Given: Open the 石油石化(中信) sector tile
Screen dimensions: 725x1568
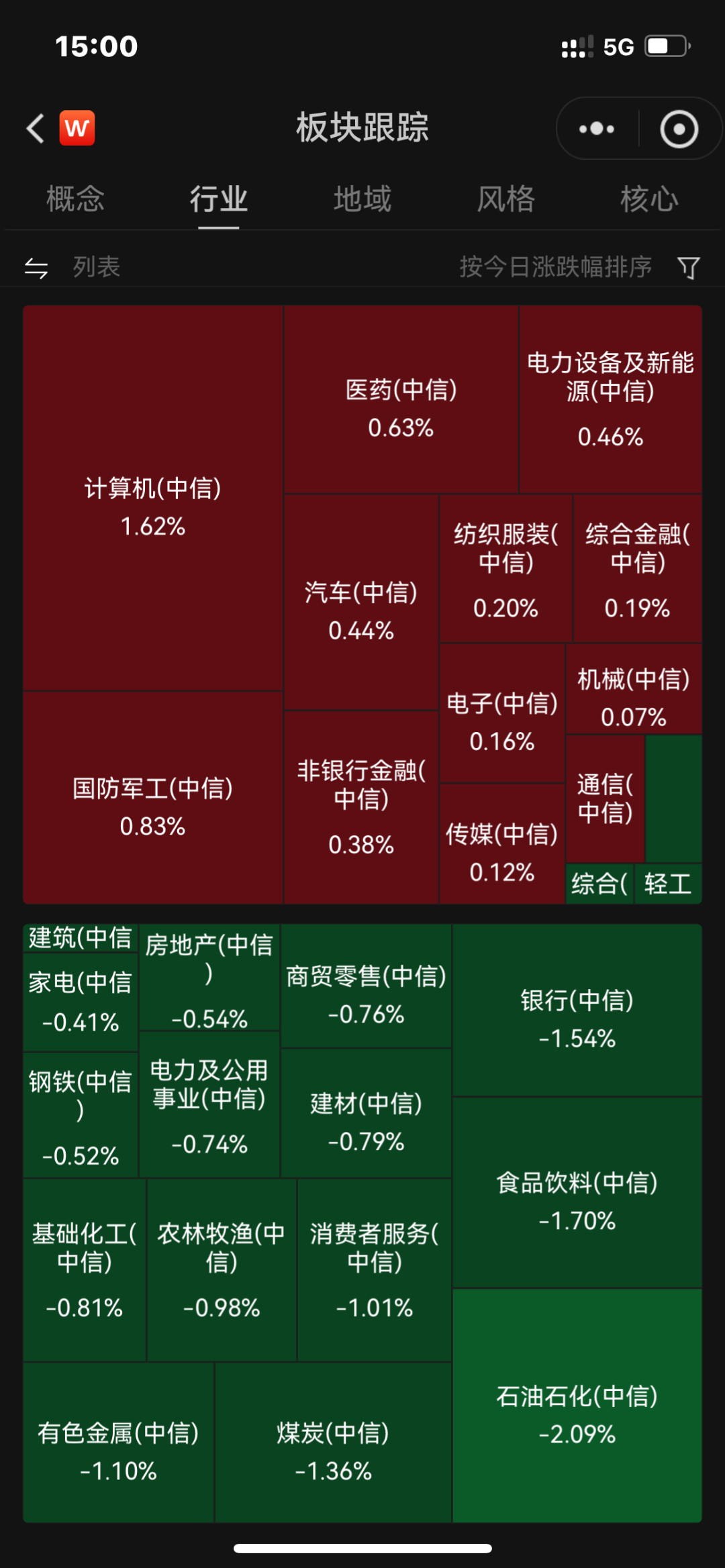Looking at the screenshot, I should 577,1406.
